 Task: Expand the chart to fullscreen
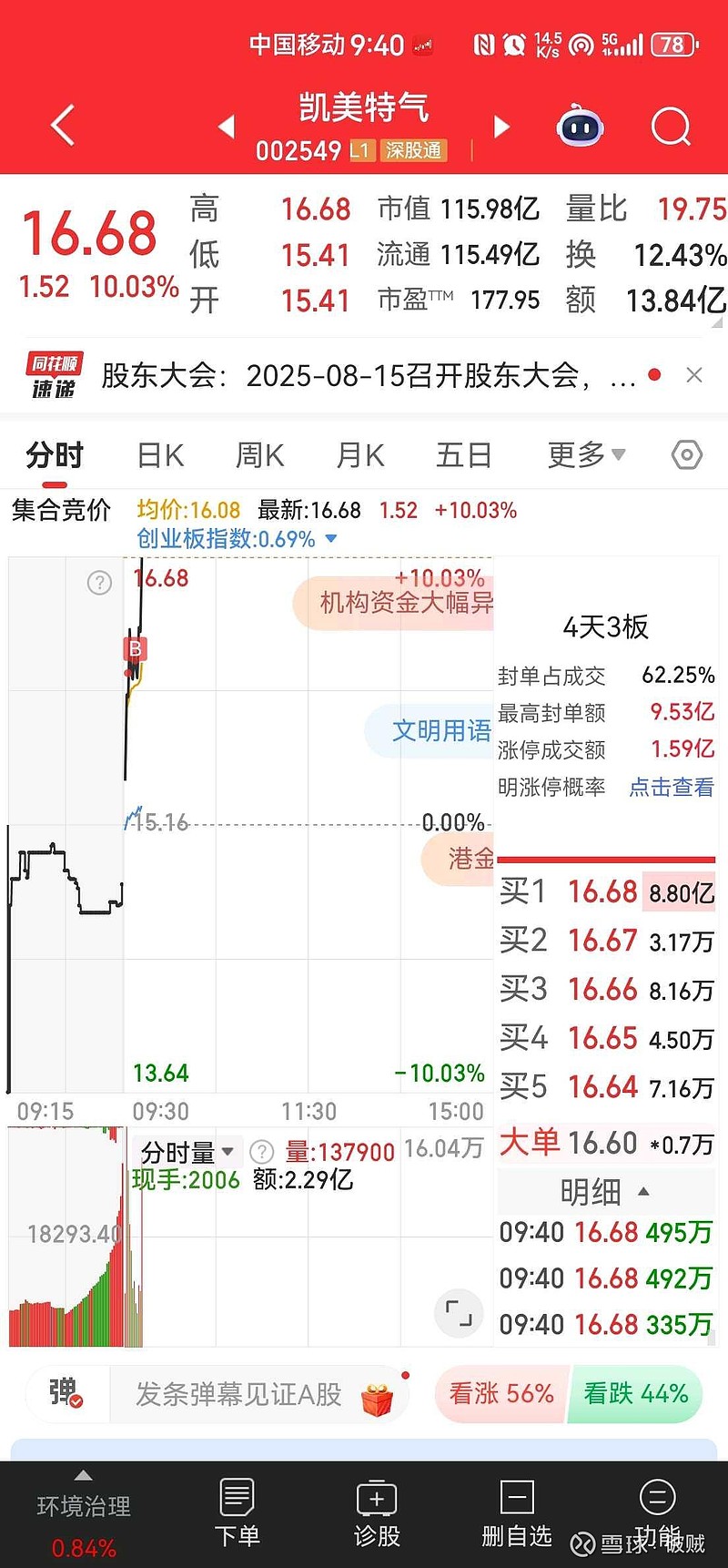(460, 1312)
